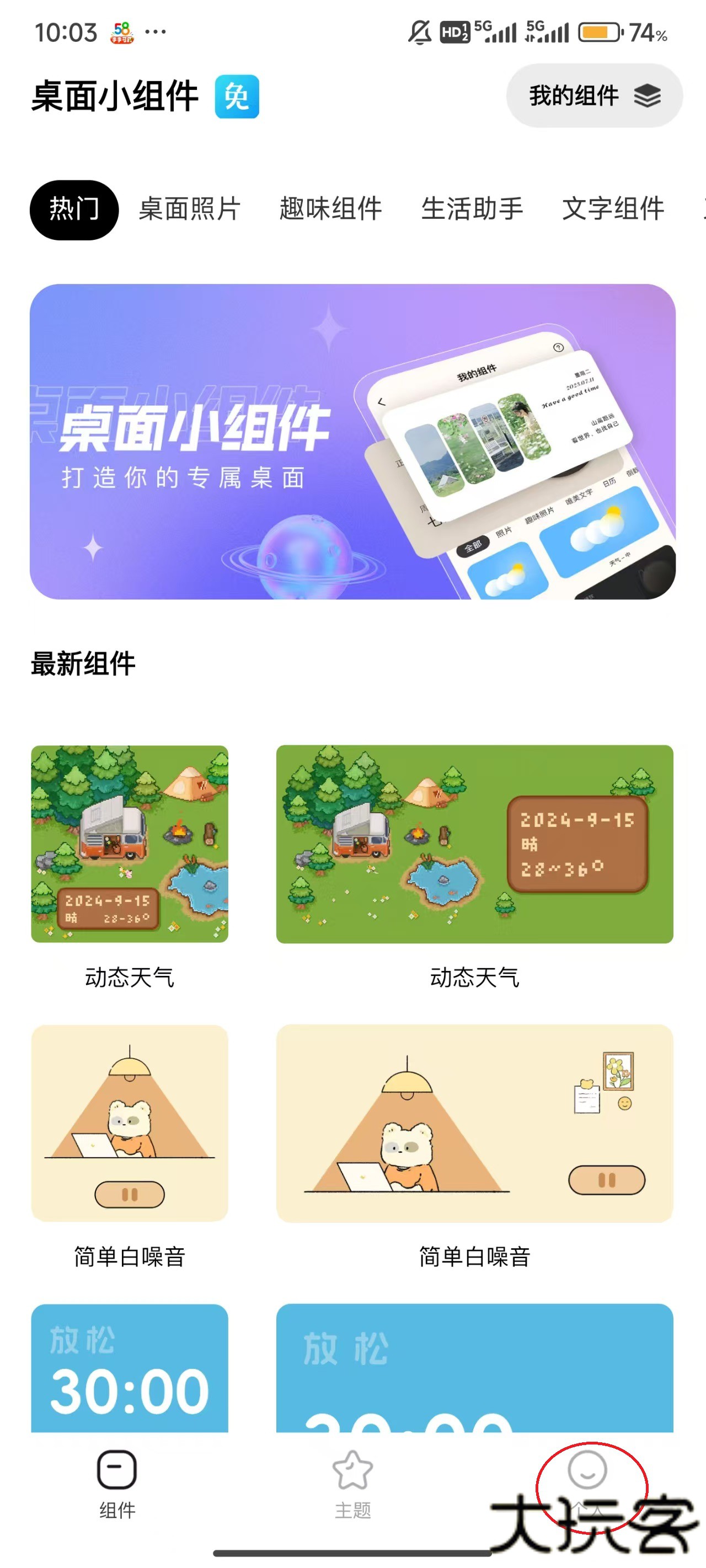Open the 桌面小组件 promo banner
The image size is (706, 1568).
(352, 441)
